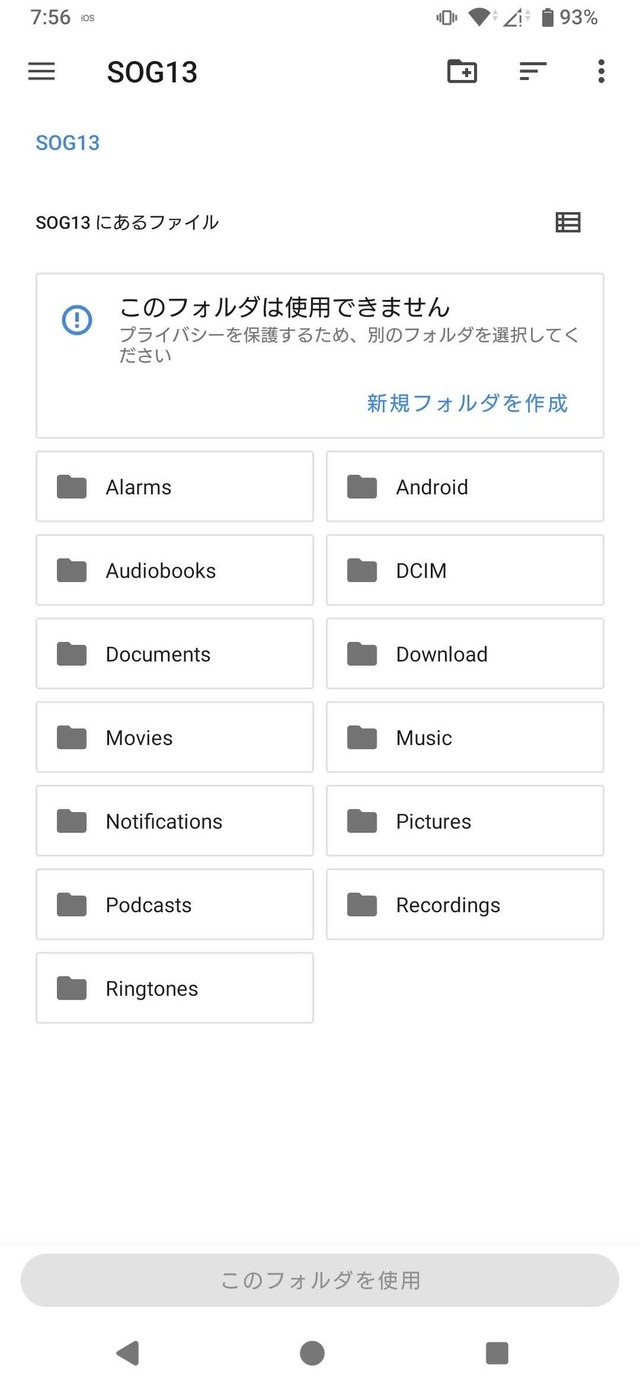Open the Notifications folder

click(x=175, y=821)
